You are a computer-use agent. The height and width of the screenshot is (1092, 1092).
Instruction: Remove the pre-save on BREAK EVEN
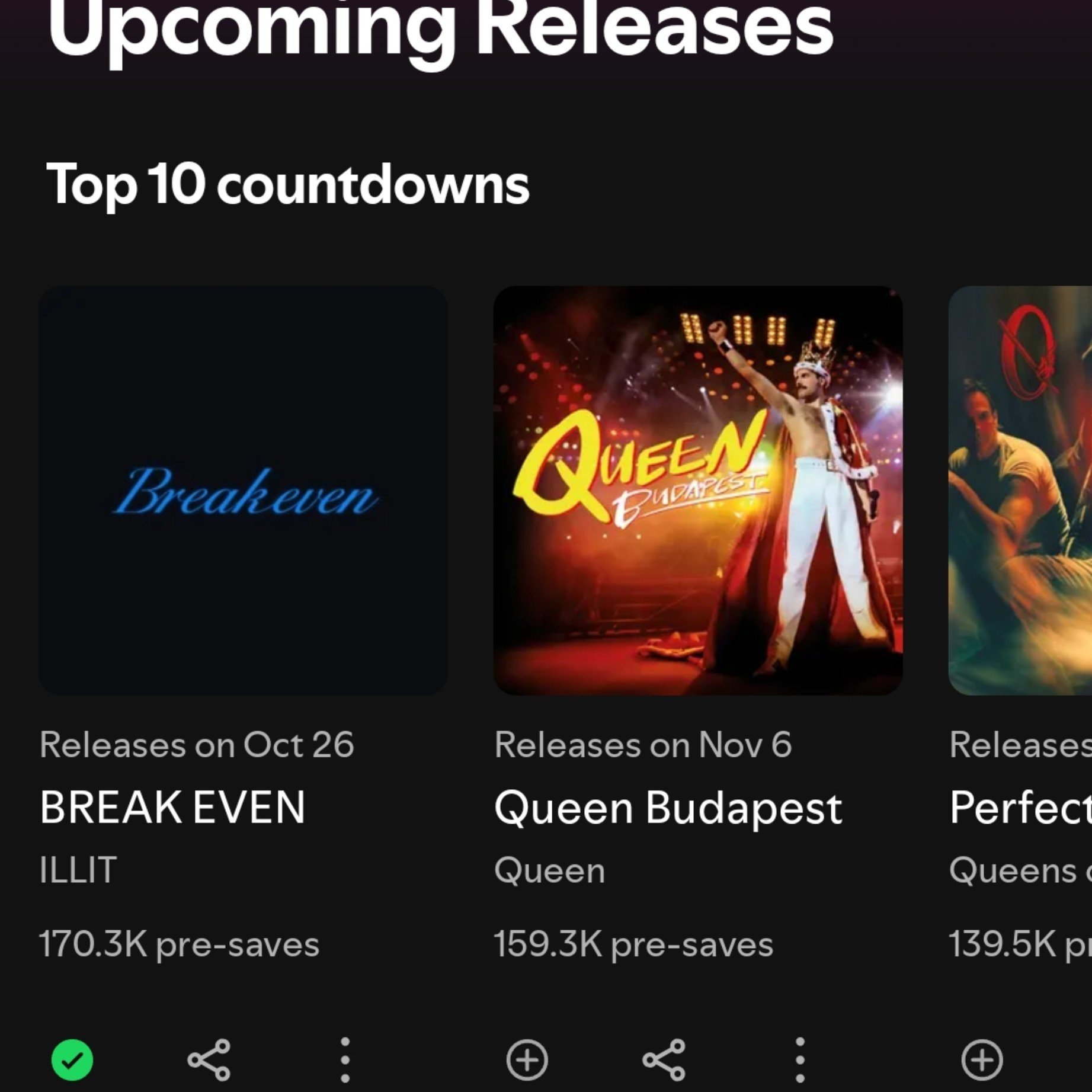tap(72, 1059)
